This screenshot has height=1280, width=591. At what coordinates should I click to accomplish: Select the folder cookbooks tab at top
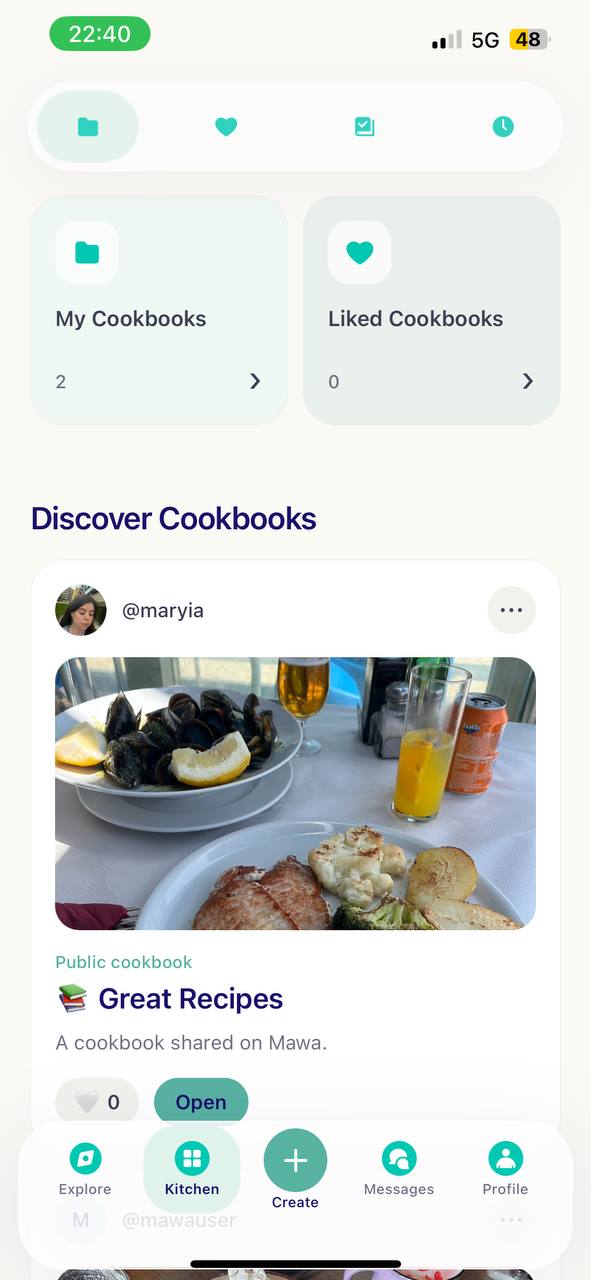click(88, 127)
